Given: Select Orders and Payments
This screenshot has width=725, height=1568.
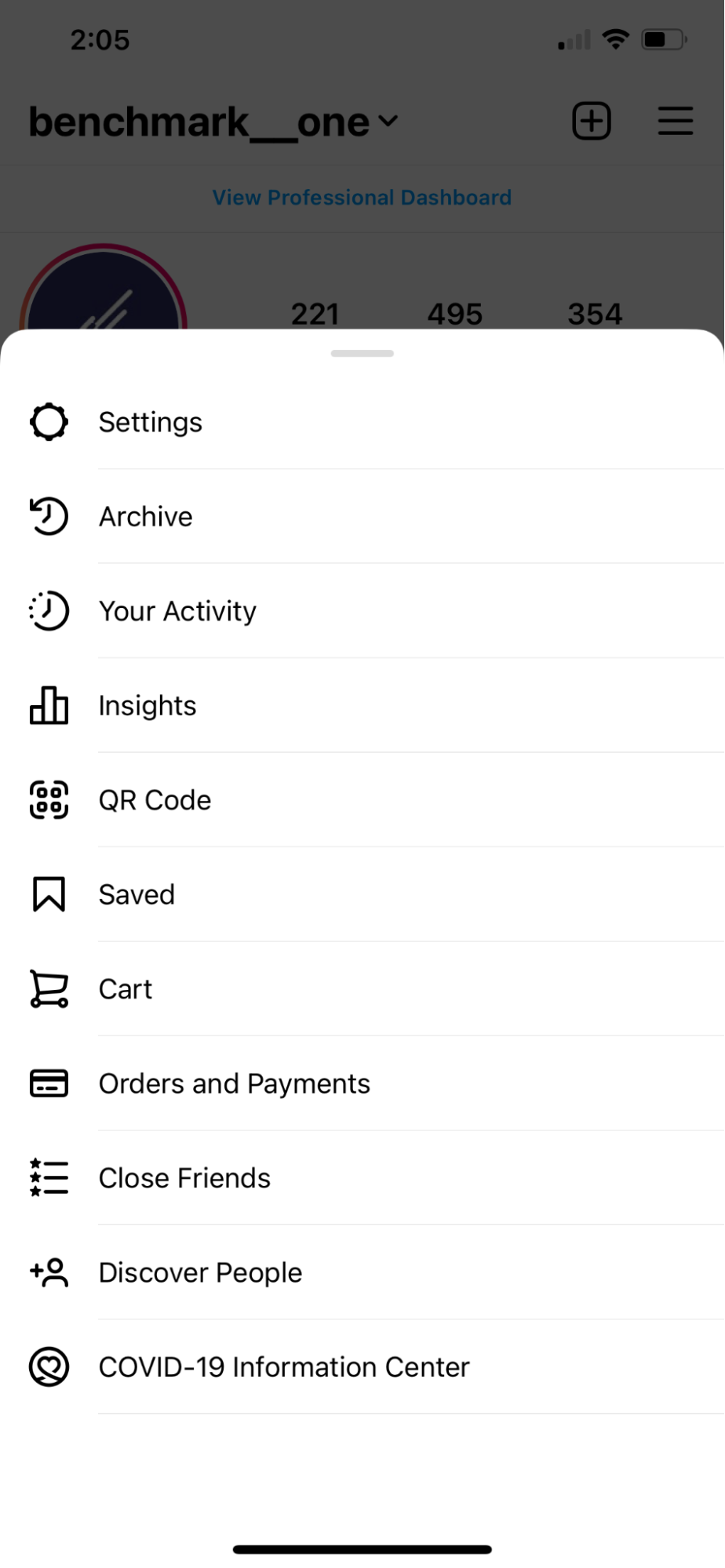Looking at the screenshot, I should 362,1083.
